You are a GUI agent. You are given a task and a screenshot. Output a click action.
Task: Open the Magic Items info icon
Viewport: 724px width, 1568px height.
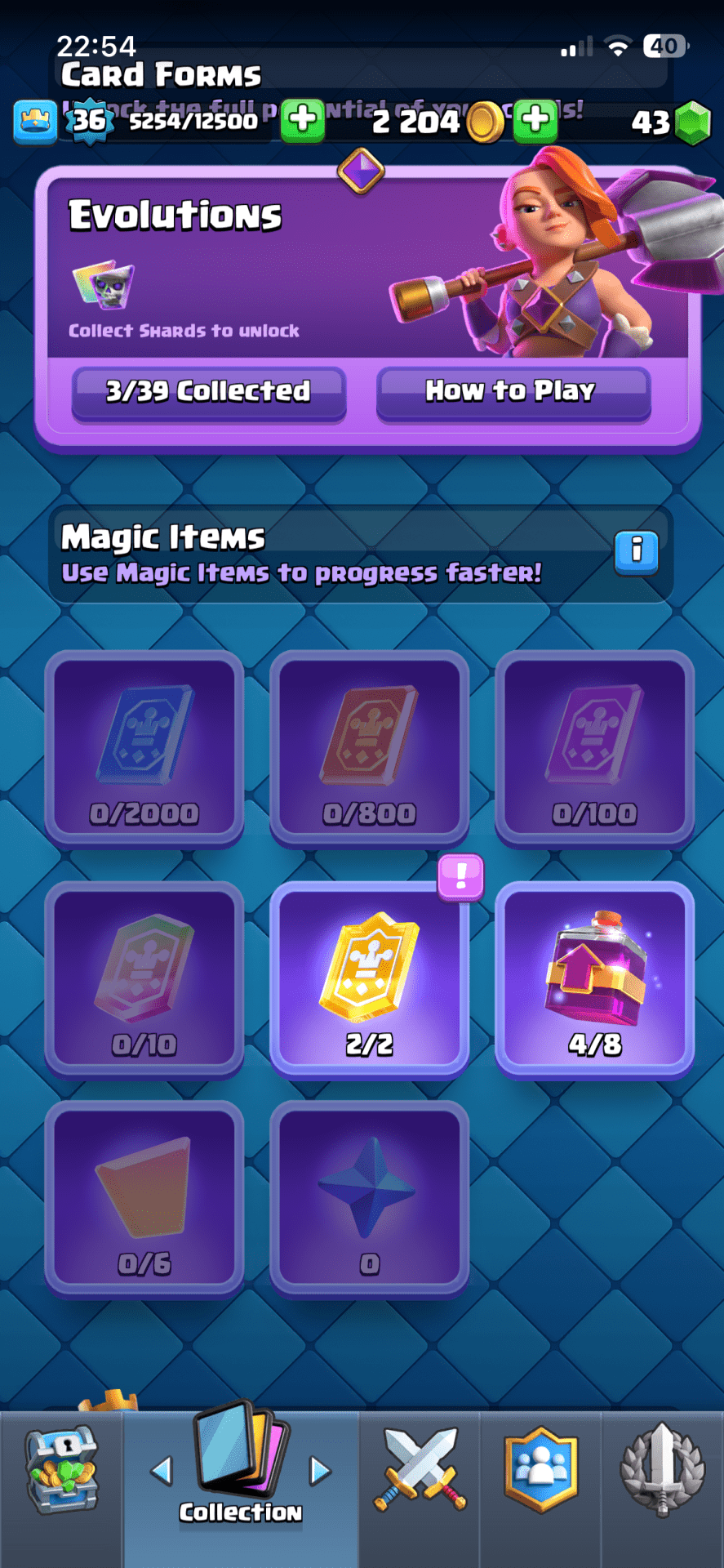coord(636,551)
